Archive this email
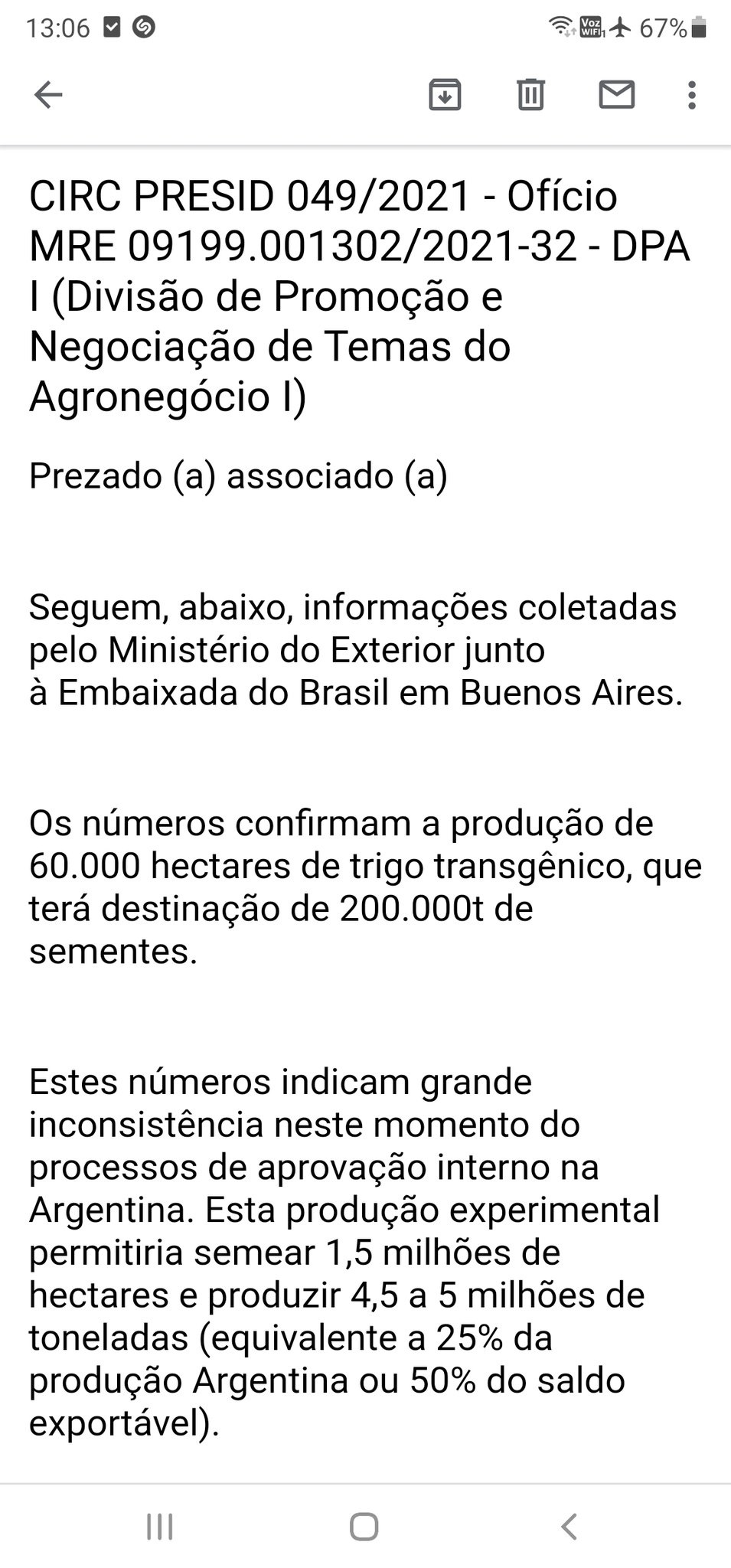This screenshot has width=731, height=1568. tap(444, 95)
